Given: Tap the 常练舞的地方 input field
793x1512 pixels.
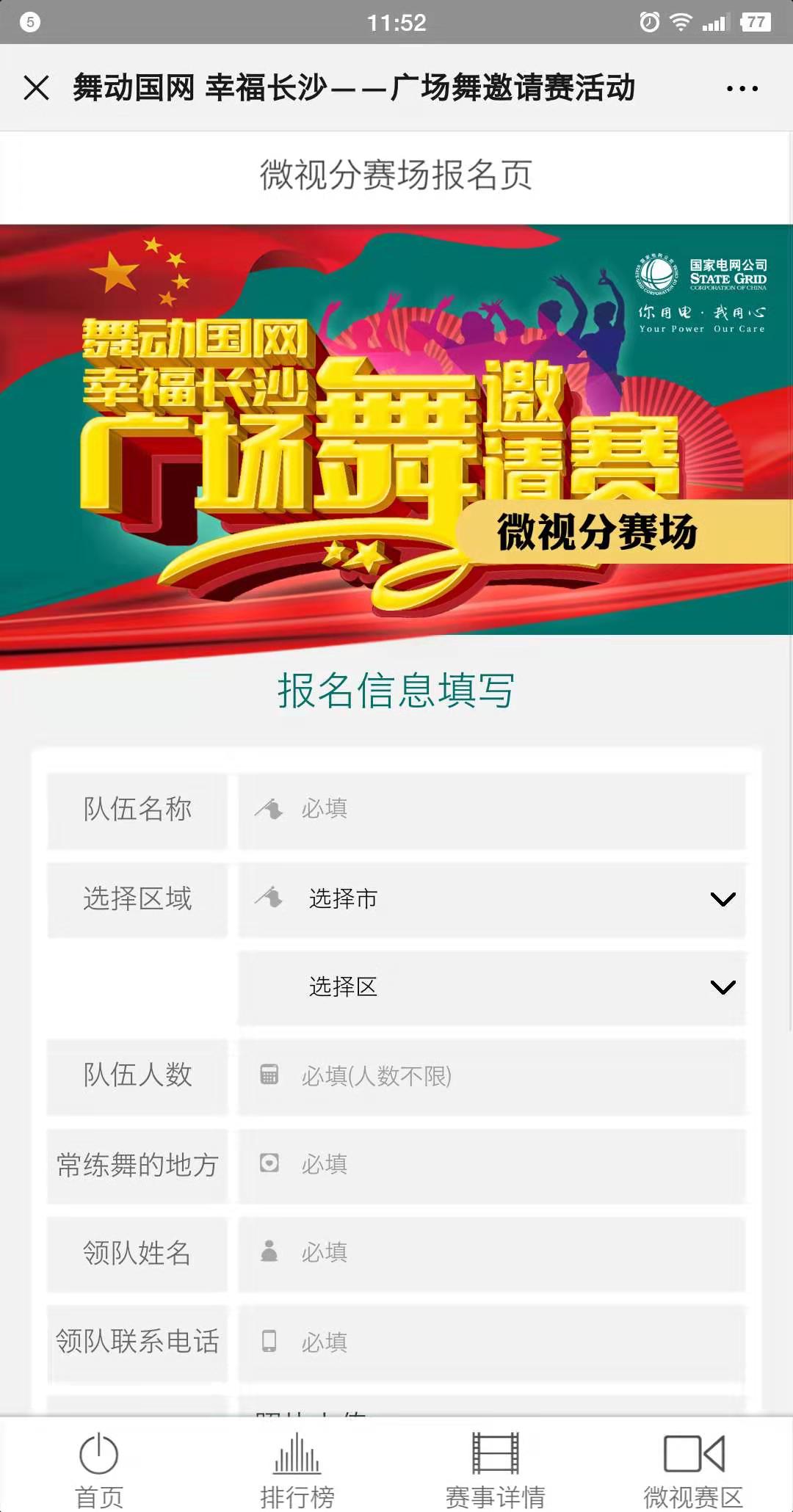Looking at the screenshot, I should click(491, 1165).
